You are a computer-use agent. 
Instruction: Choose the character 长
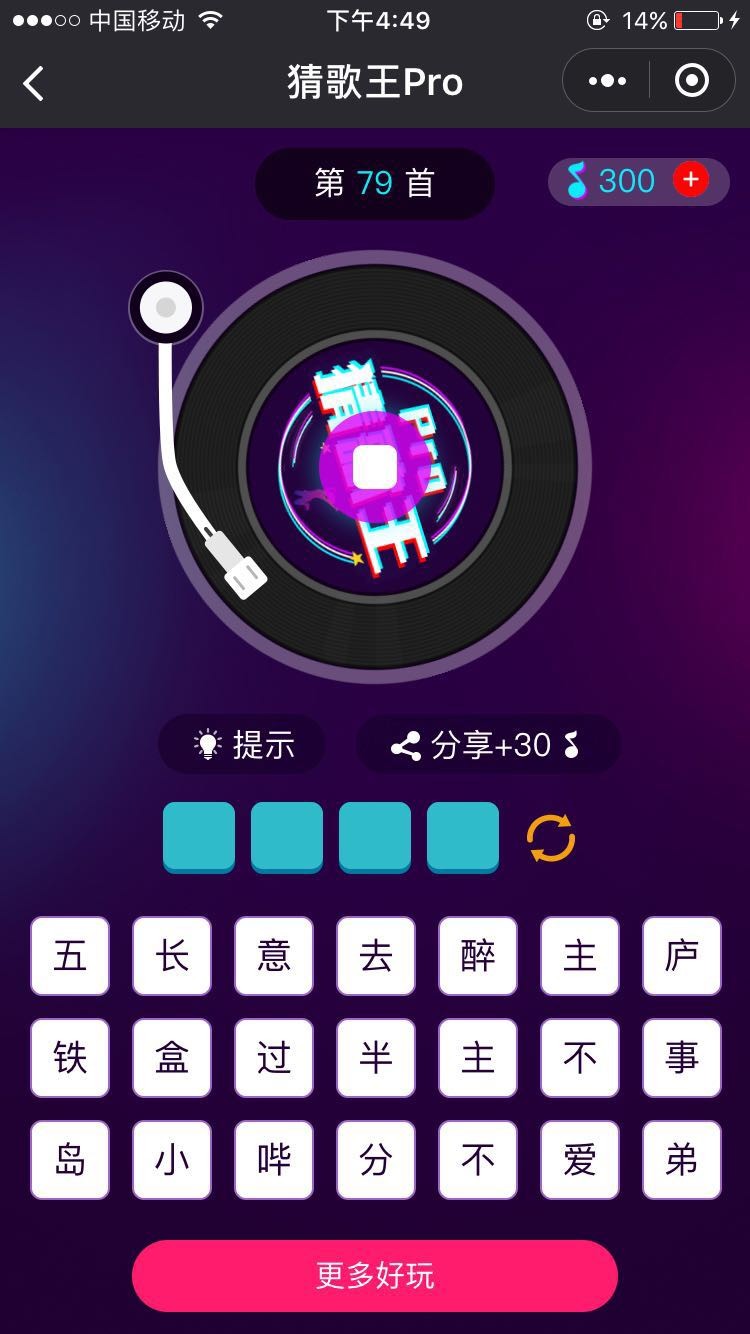pos(172,956)
